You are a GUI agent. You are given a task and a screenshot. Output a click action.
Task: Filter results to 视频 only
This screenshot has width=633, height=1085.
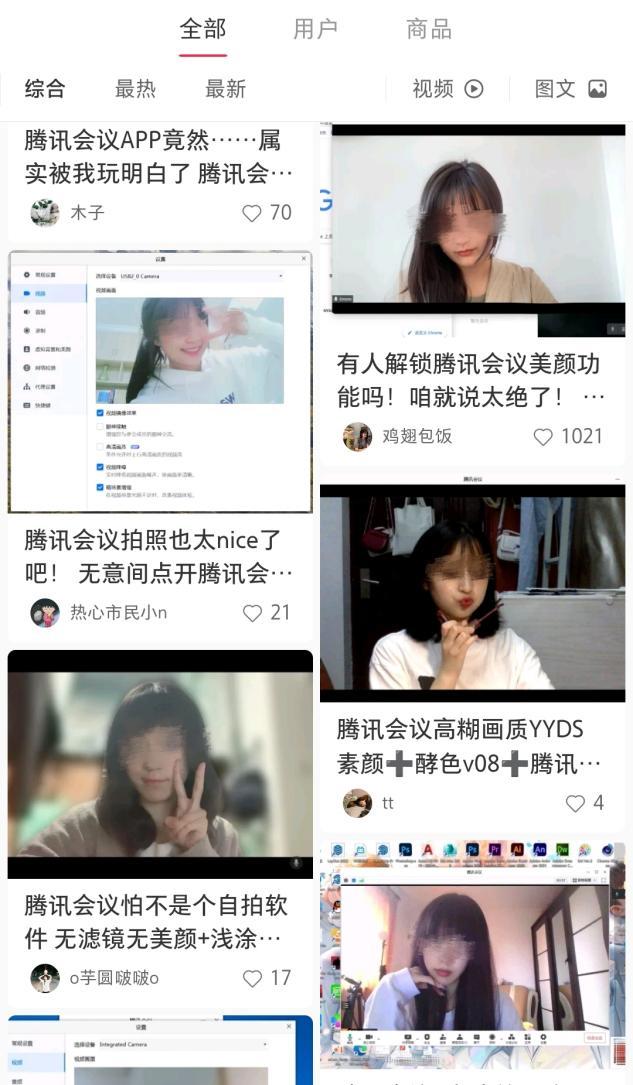(x=447, y=89)
